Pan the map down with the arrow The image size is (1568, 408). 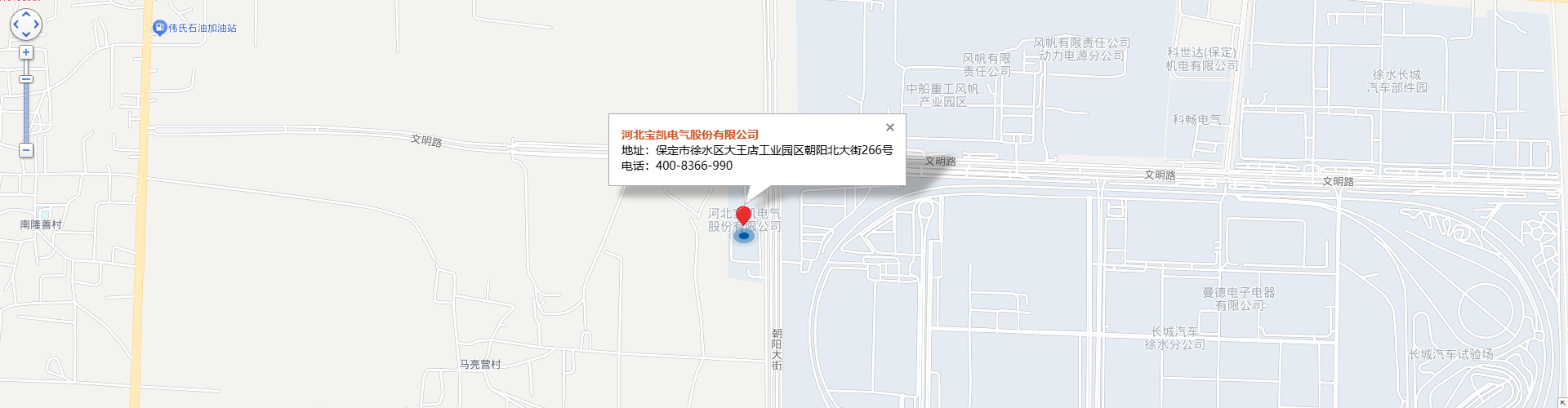[26, 35]
